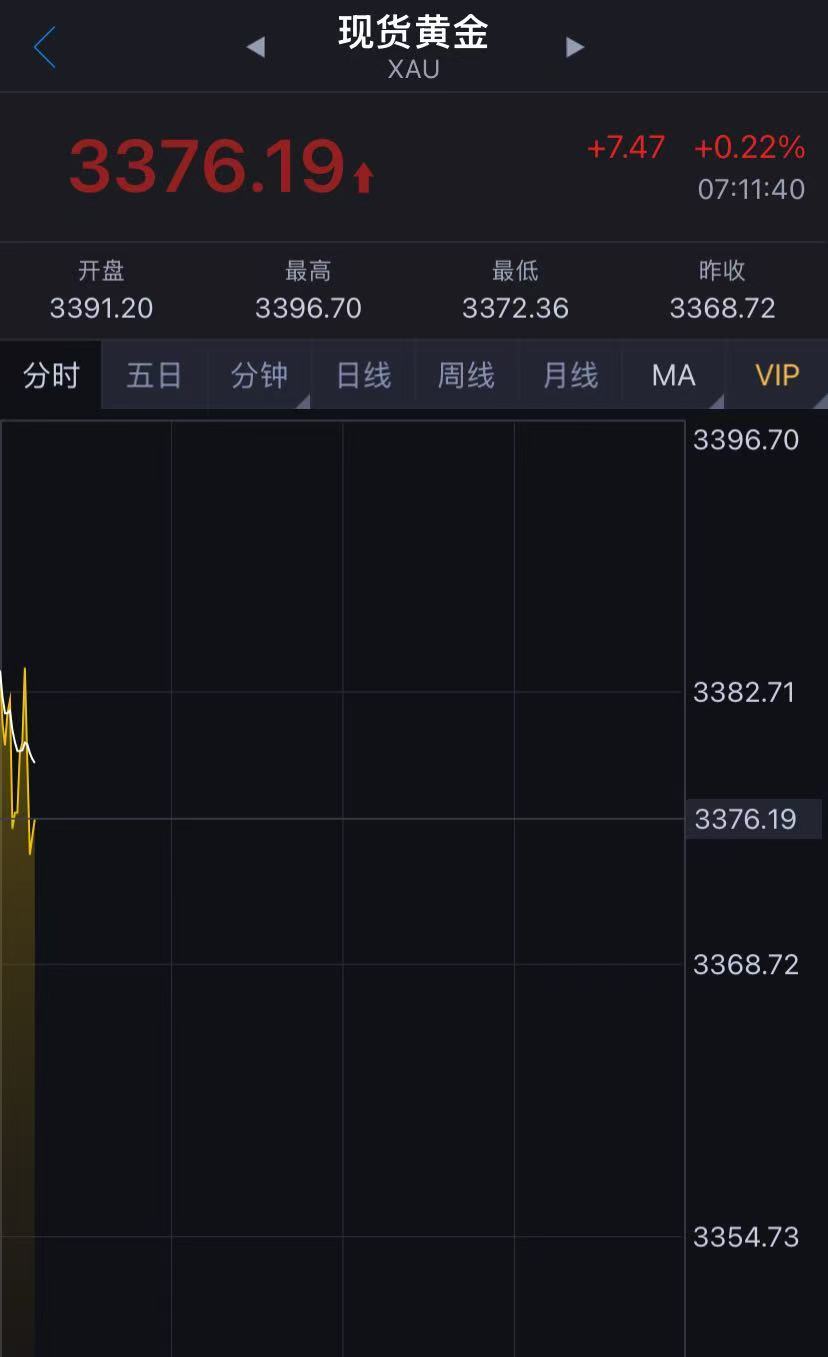The width and height of the screenshot is (828, 1357).
Task: Switch to the previous instrument with left arrow
Action: [256, 47]
